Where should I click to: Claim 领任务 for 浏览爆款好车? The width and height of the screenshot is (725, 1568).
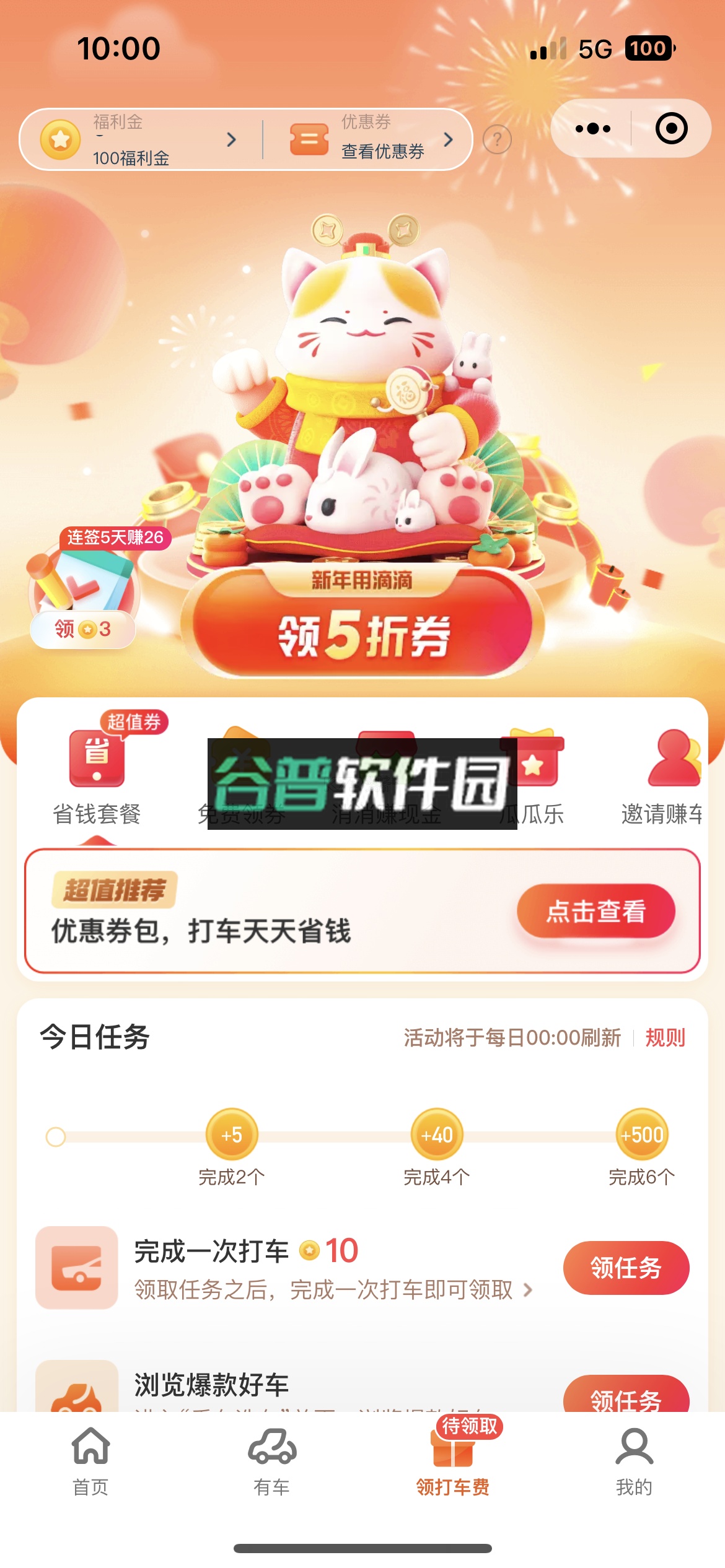click(625, 1400)
